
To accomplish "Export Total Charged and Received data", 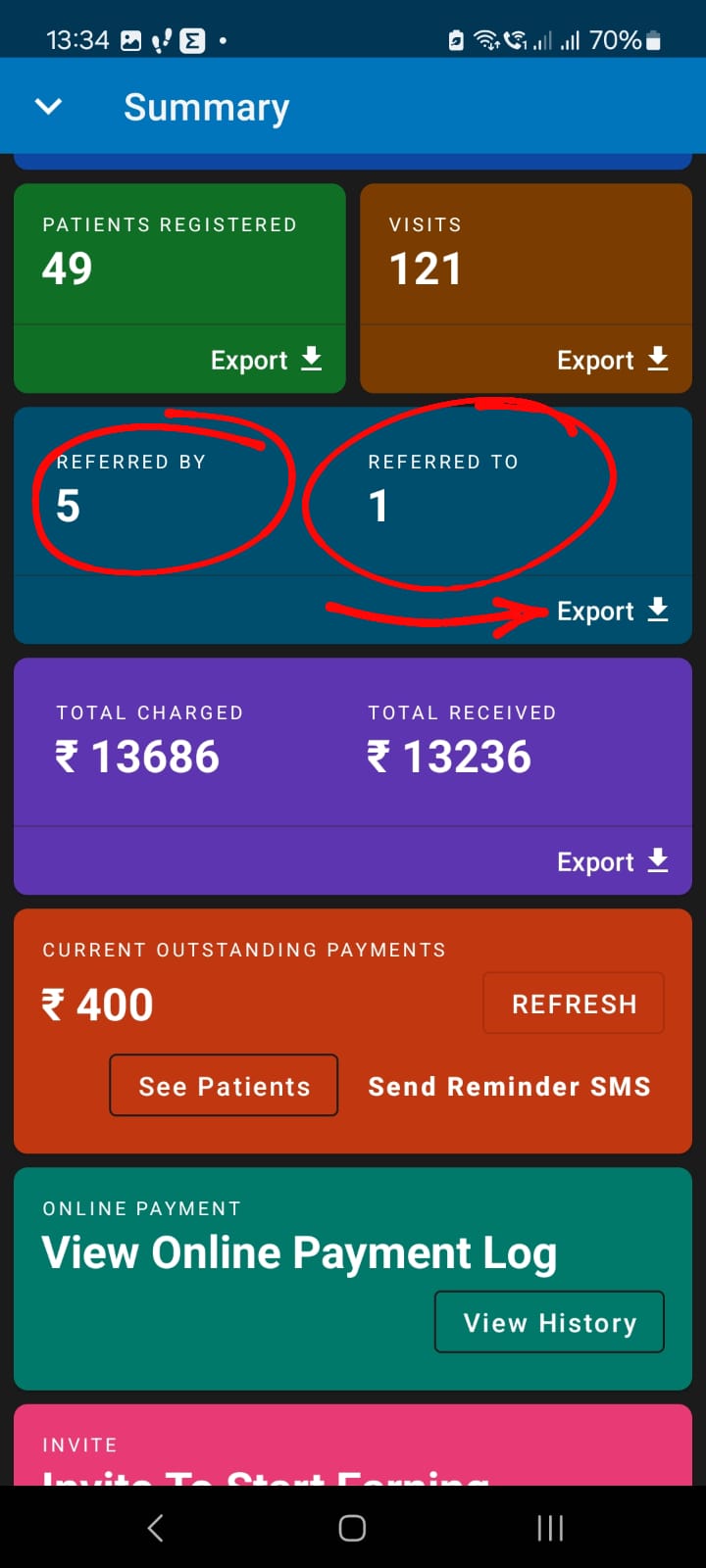I will [x=612, y=861].
